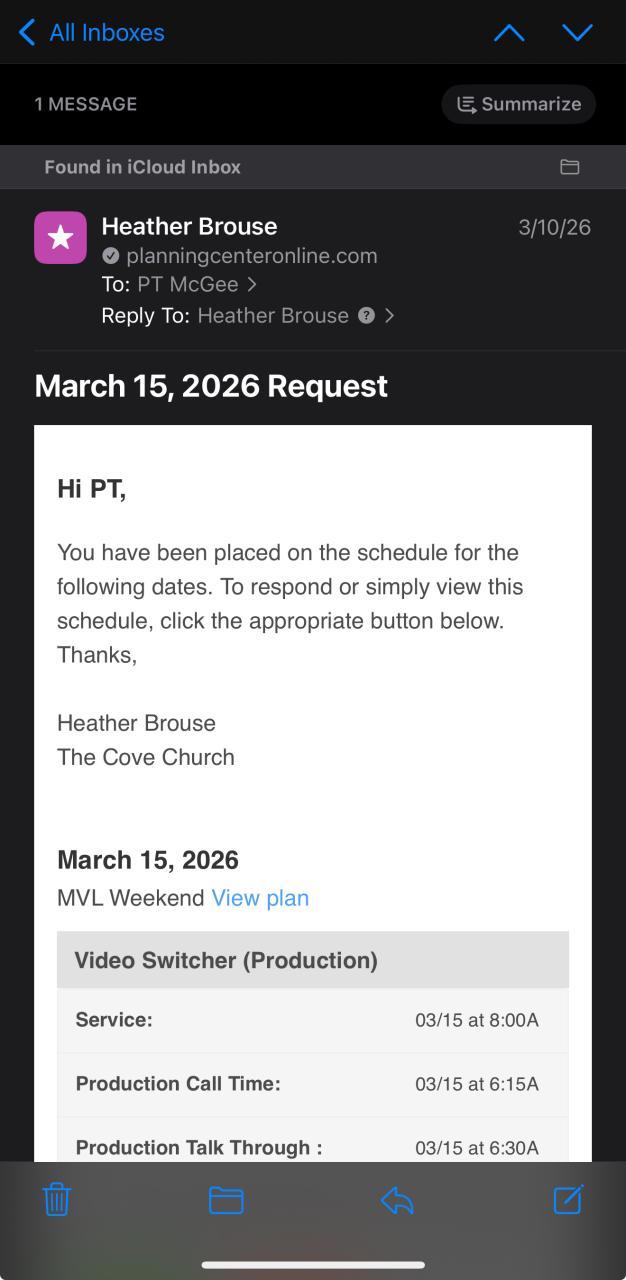626x1280 pixels.
Task: Open the iCloud Inbox mailbox folder icon
Action: (x=569, y=167)
